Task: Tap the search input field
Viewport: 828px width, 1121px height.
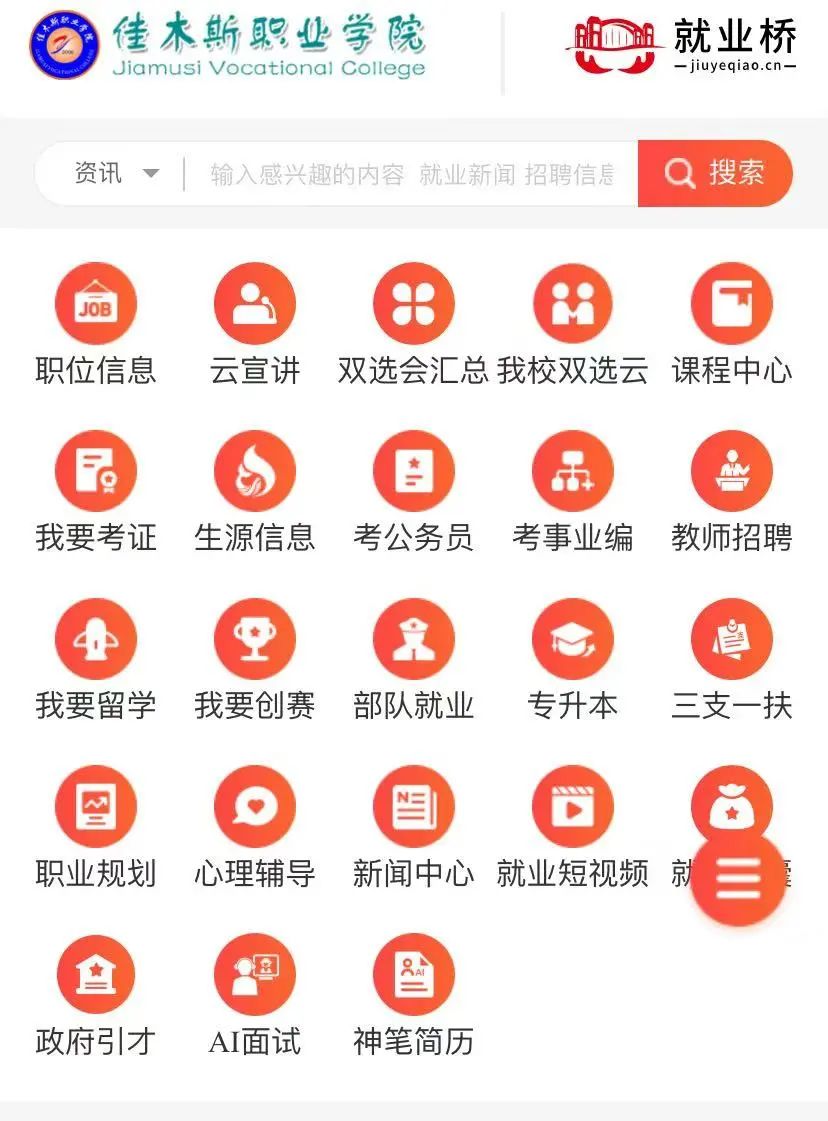Action: [410, 175]
